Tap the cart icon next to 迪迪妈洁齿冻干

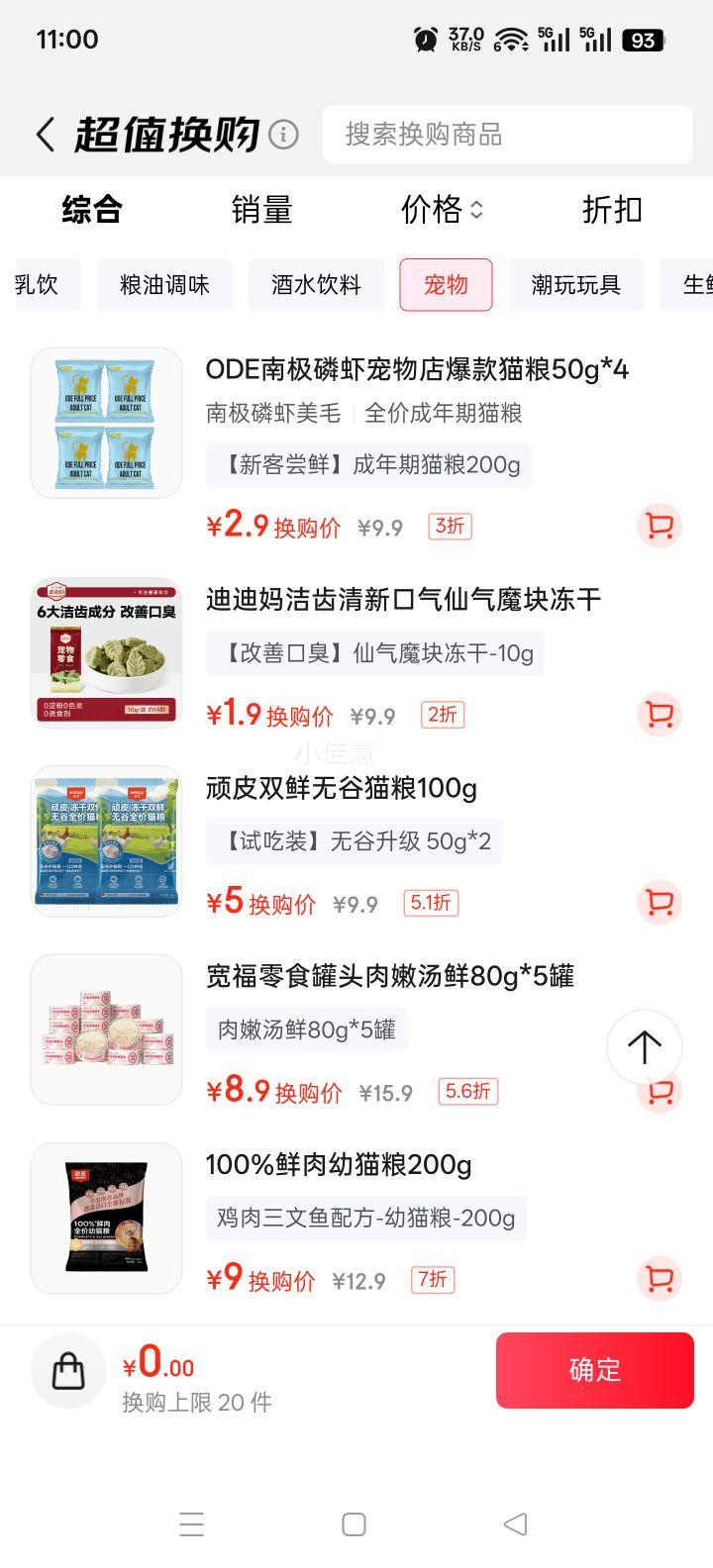(659, 715)
